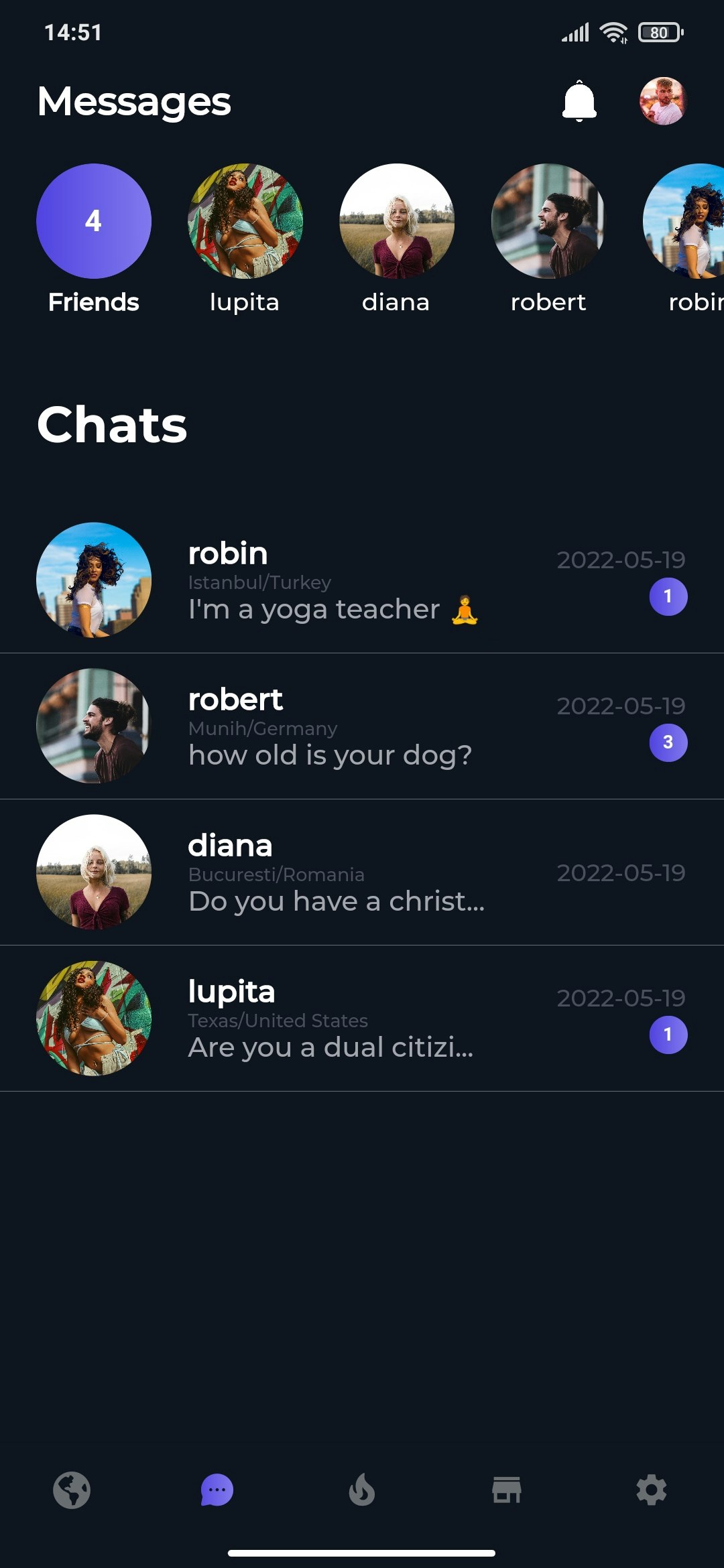The width and height of the screenshot is (724, 1568).
Task: Switch to the store tab
Action: click(x=507, y=1490)
